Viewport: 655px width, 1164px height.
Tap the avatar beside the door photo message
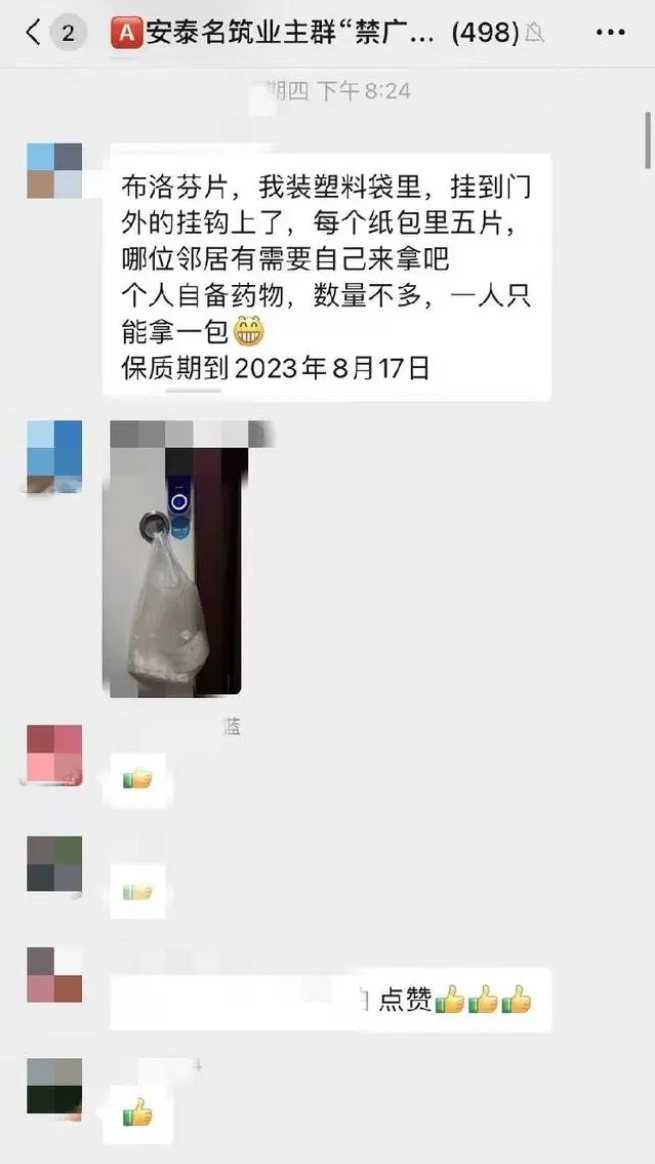click(54, 455)
